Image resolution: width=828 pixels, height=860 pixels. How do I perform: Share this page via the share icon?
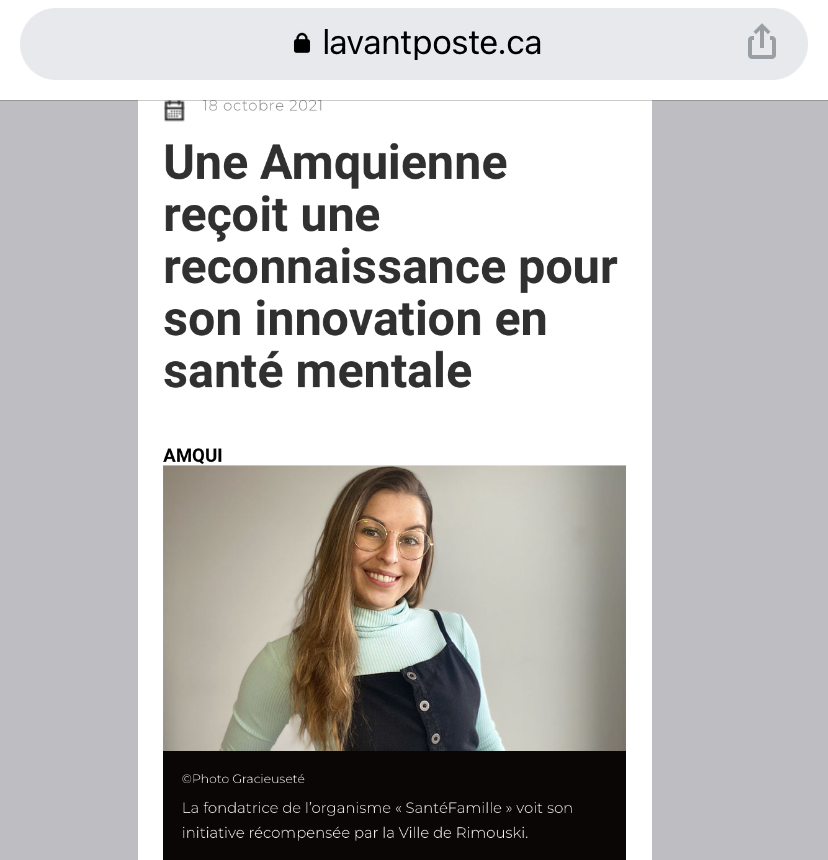click(x=761, y=43)
